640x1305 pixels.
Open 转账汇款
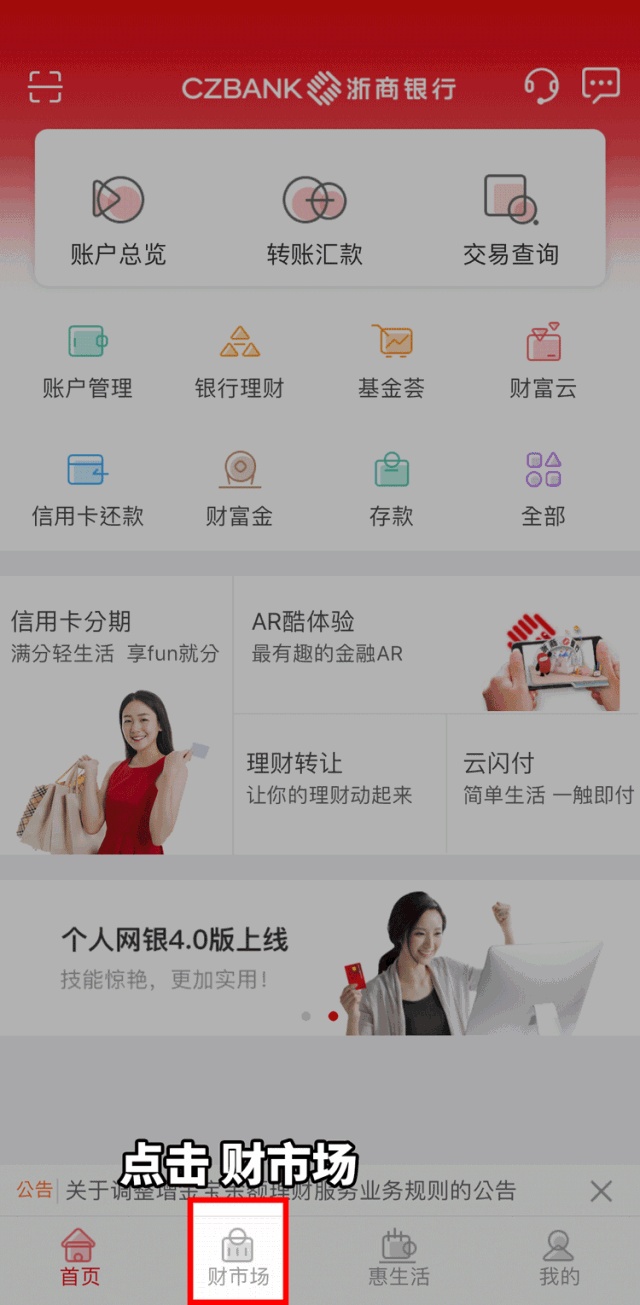coord(314,220)
